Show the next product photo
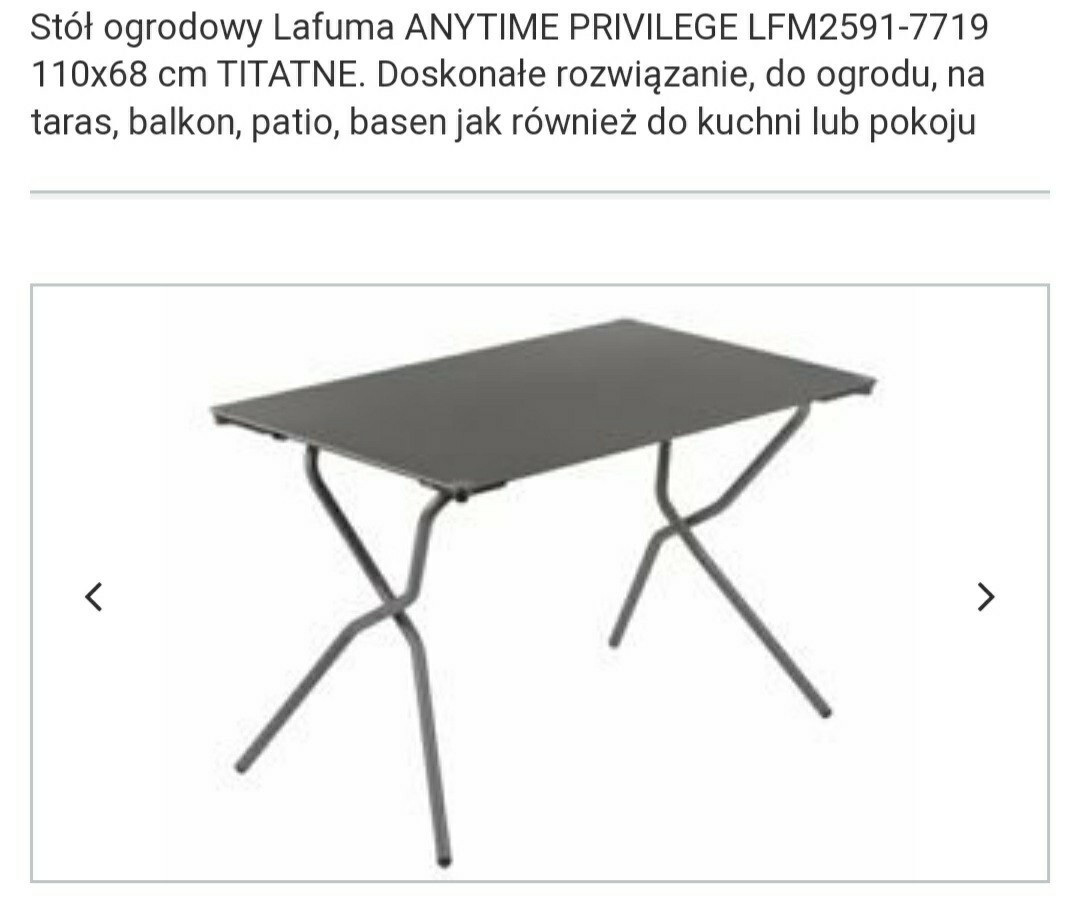The image size is (1080, 904). pyautogui.click(x=985, y=597)
